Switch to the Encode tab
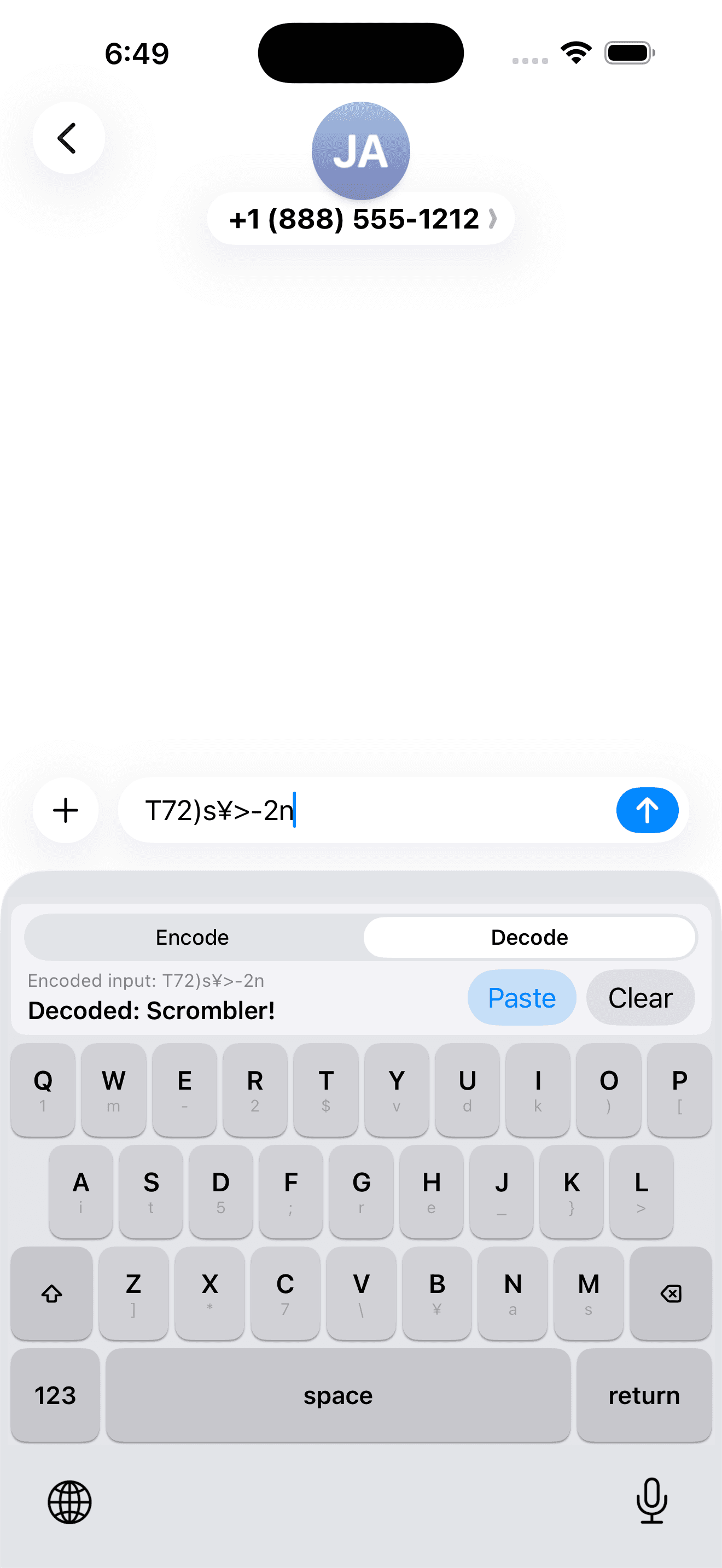This screenshot has height=1568, width=722. point(192,937)
